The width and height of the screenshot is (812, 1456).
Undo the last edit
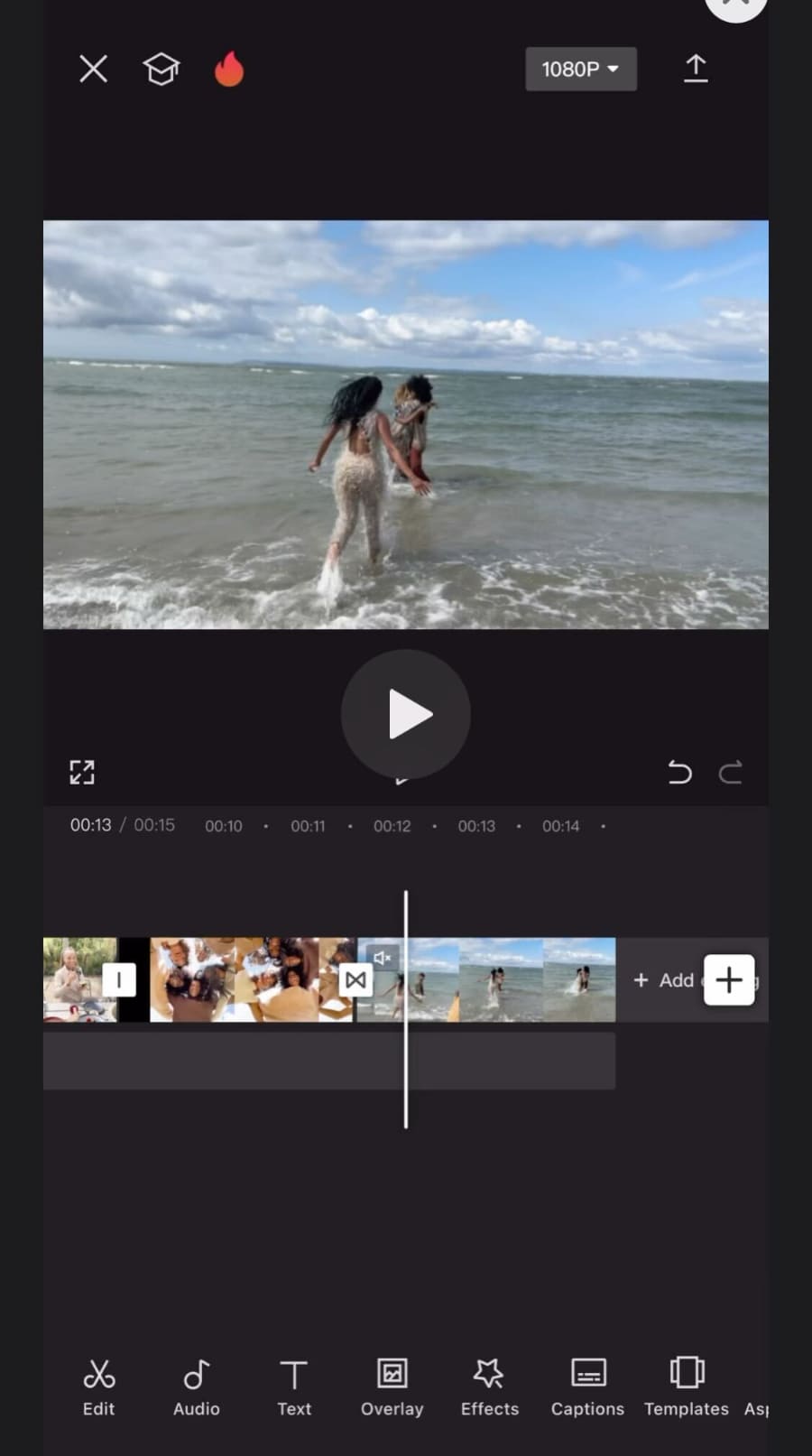click(679, 773)
